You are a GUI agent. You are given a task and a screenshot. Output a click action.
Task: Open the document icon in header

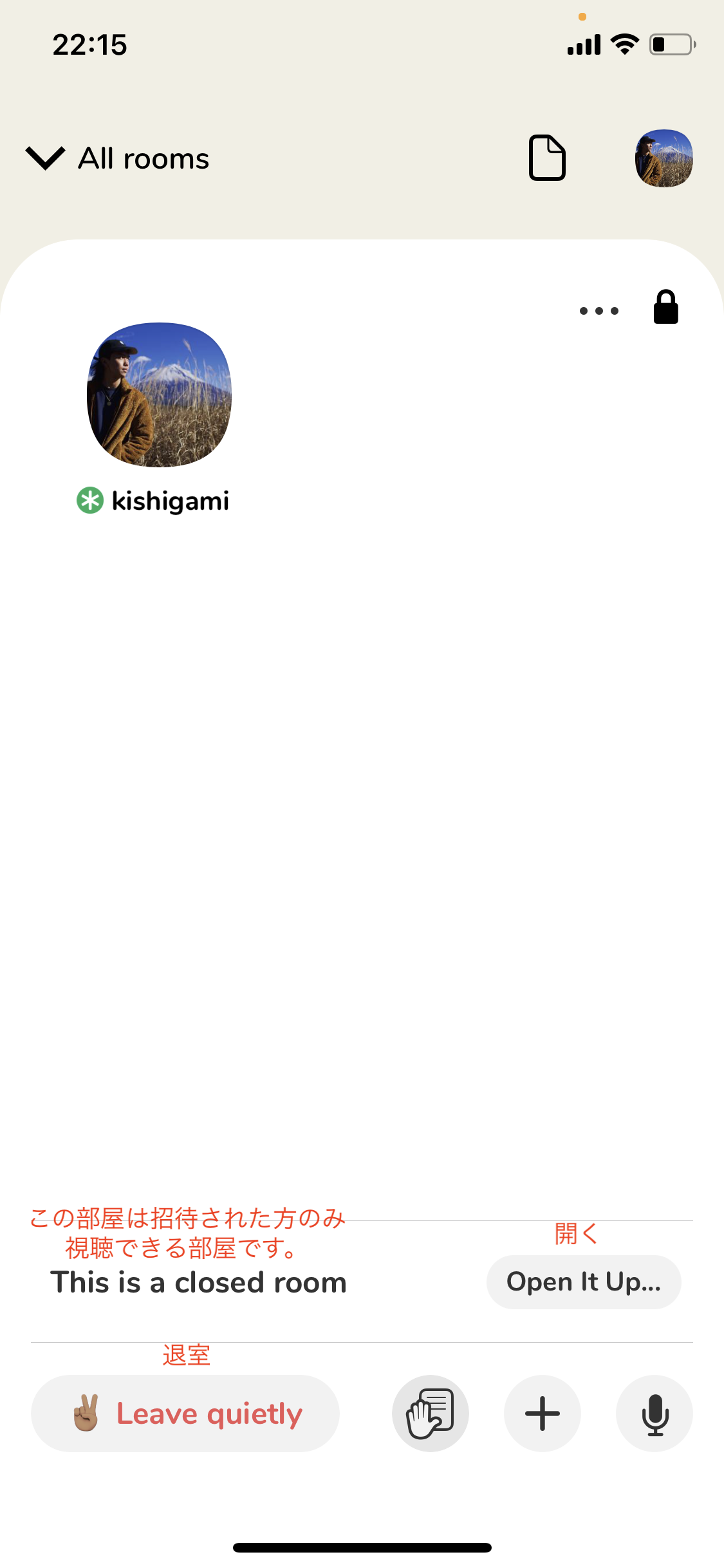pyautogui.click(x=547, y=158)
